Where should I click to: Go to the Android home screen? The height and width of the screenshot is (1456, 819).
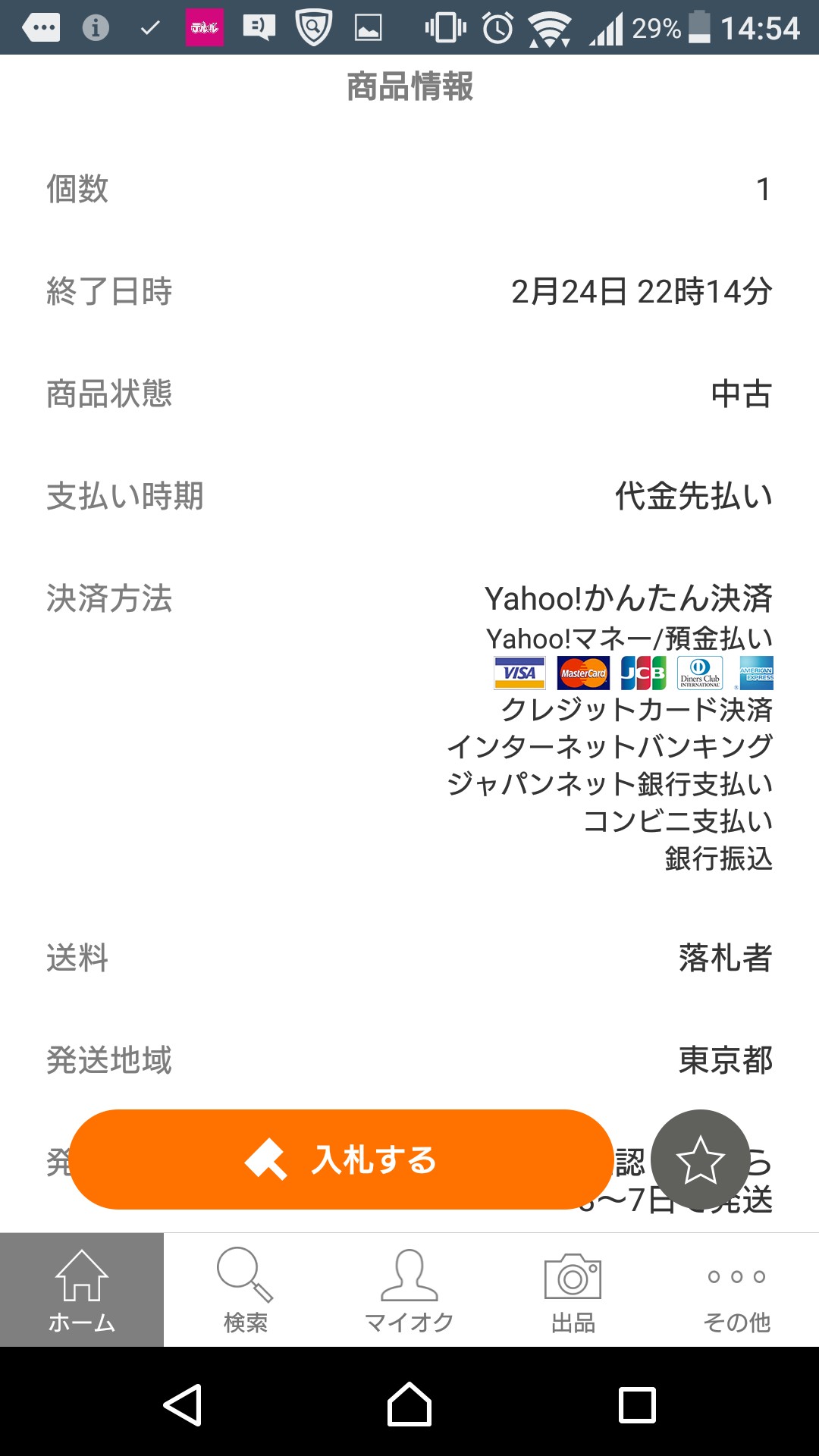pyautogui.click(x=409, y=1404)
